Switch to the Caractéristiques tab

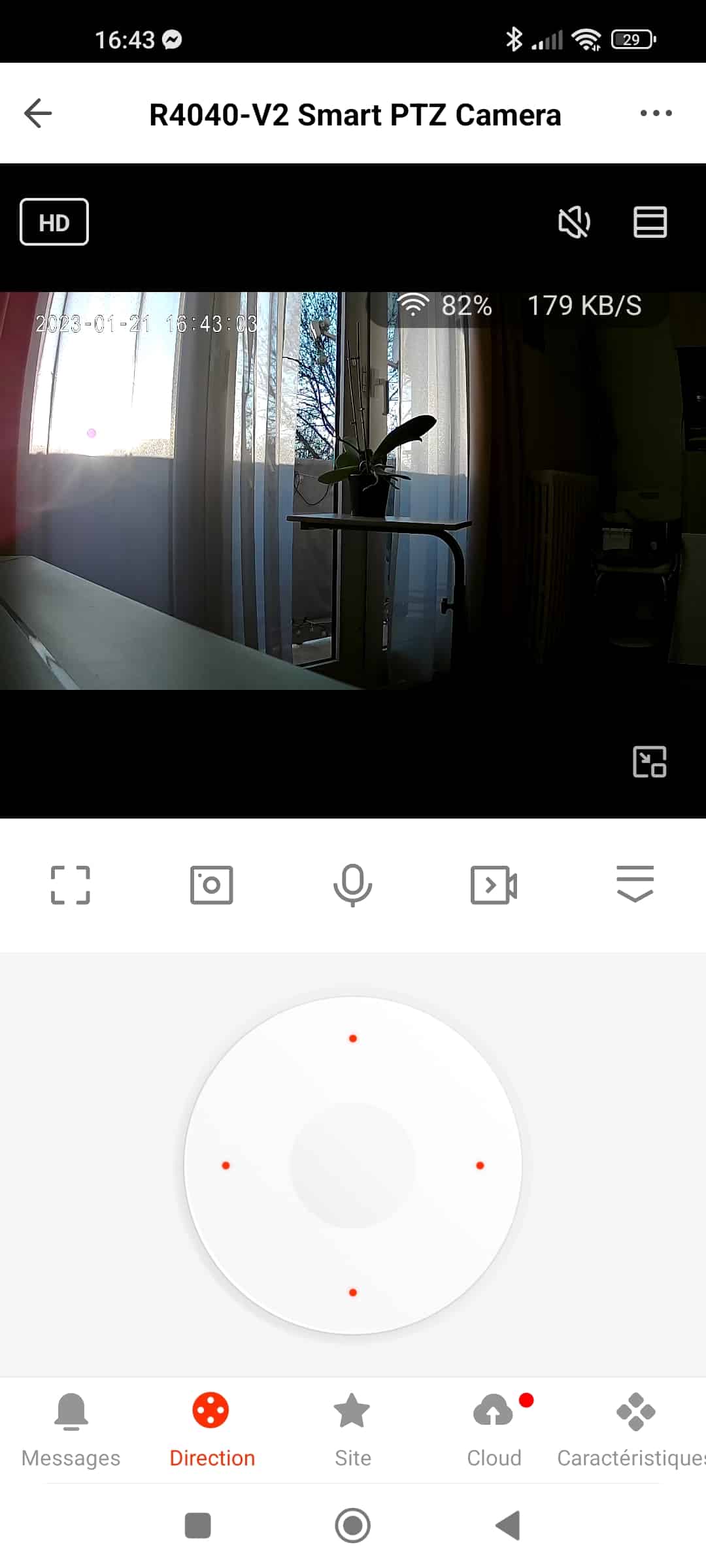[631, 1431]
